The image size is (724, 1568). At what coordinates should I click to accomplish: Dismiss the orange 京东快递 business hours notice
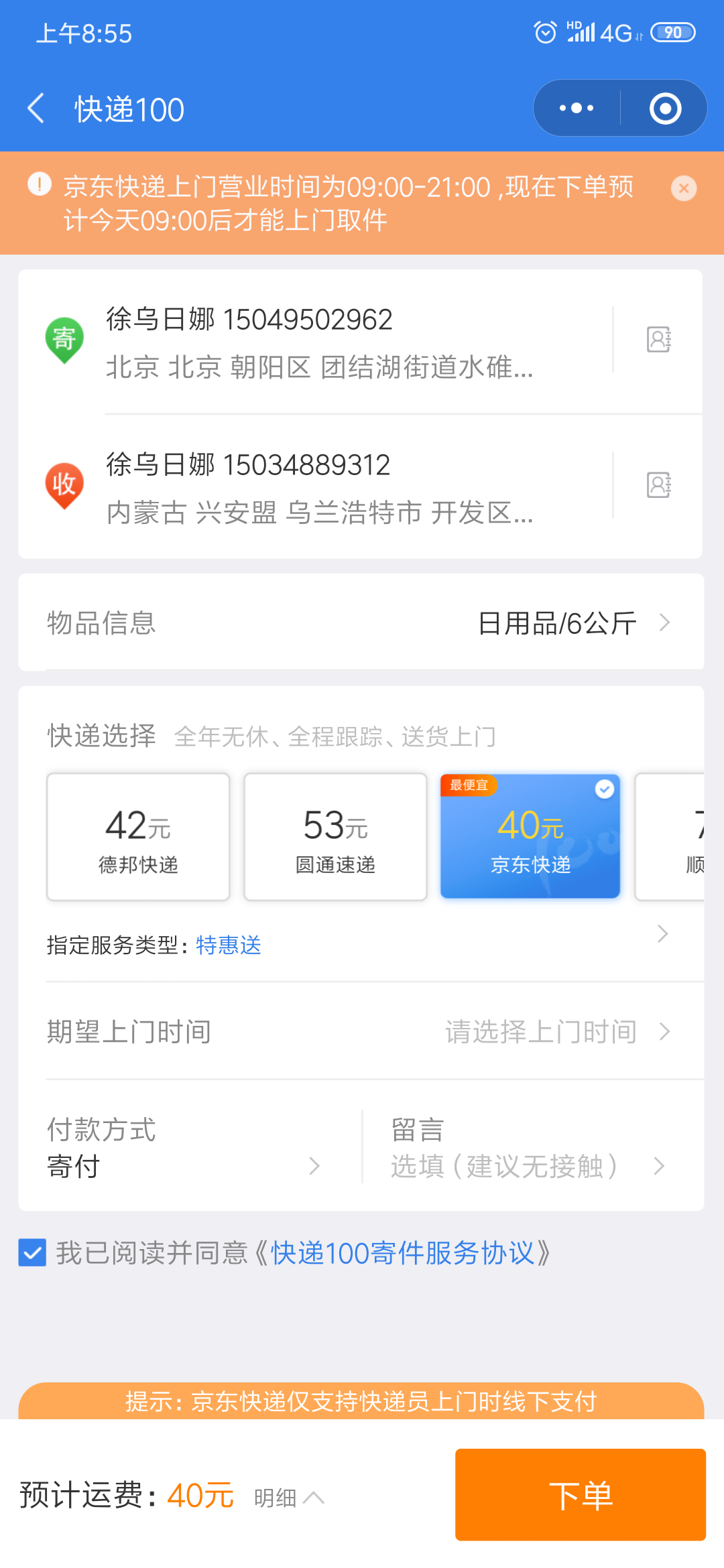click(x=684, y=188)
